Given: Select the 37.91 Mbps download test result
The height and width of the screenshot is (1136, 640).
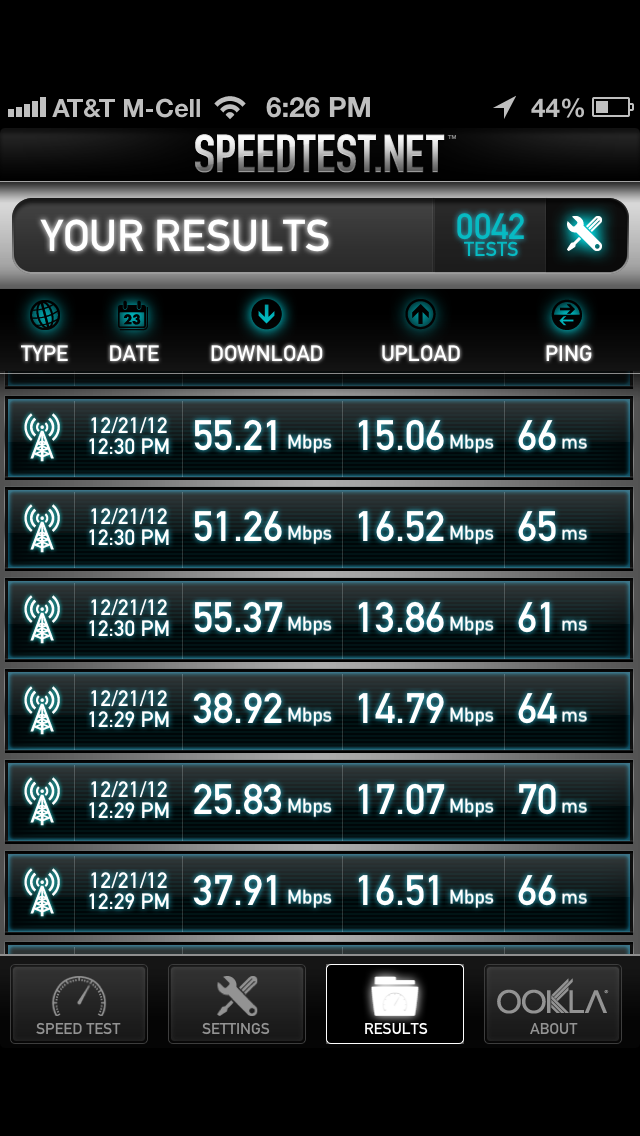Looking at the screenshot, I should pos(320,892).
